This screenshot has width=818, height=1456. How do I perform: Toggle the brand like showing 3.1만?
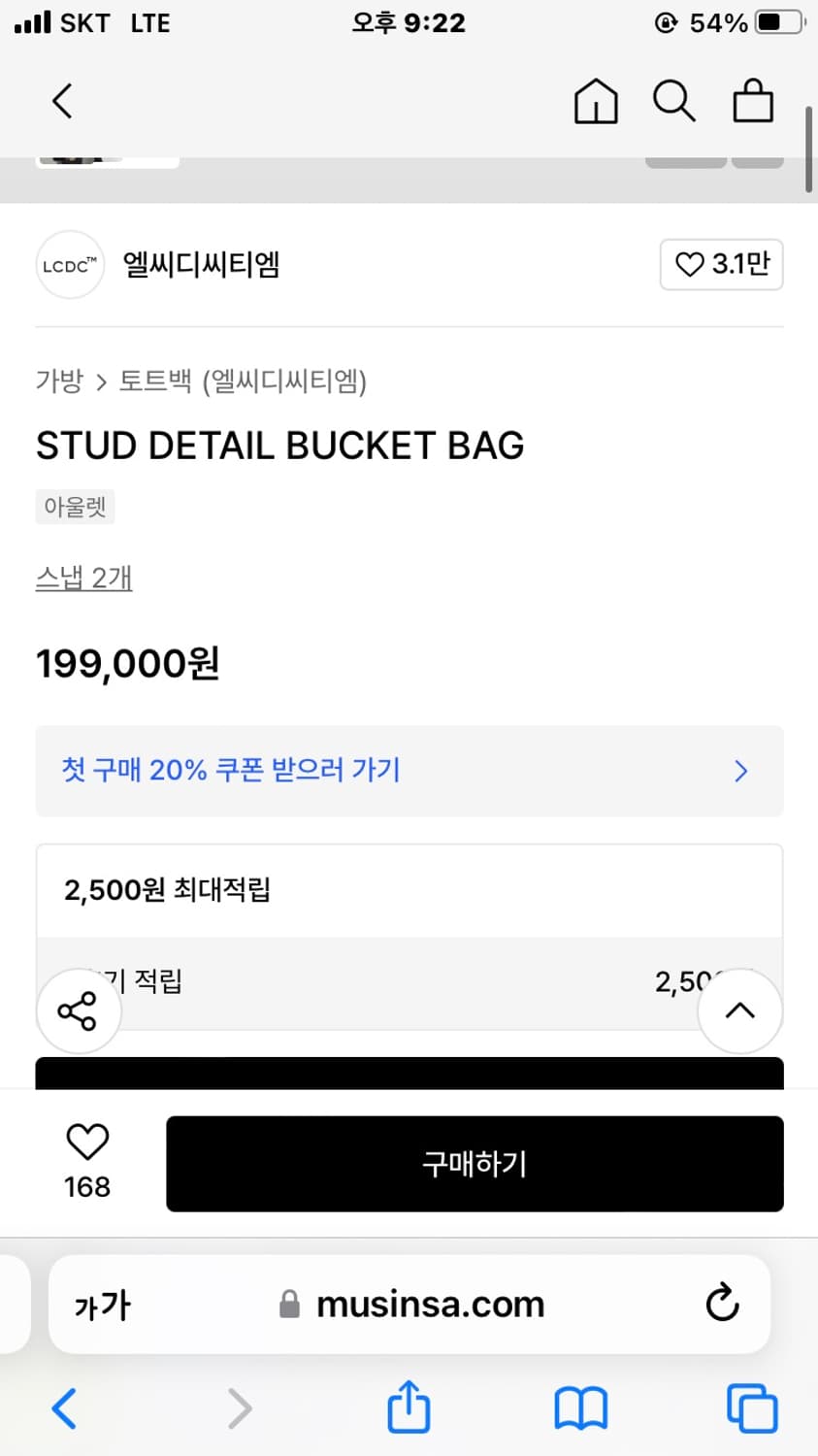(x=721, y=264)
